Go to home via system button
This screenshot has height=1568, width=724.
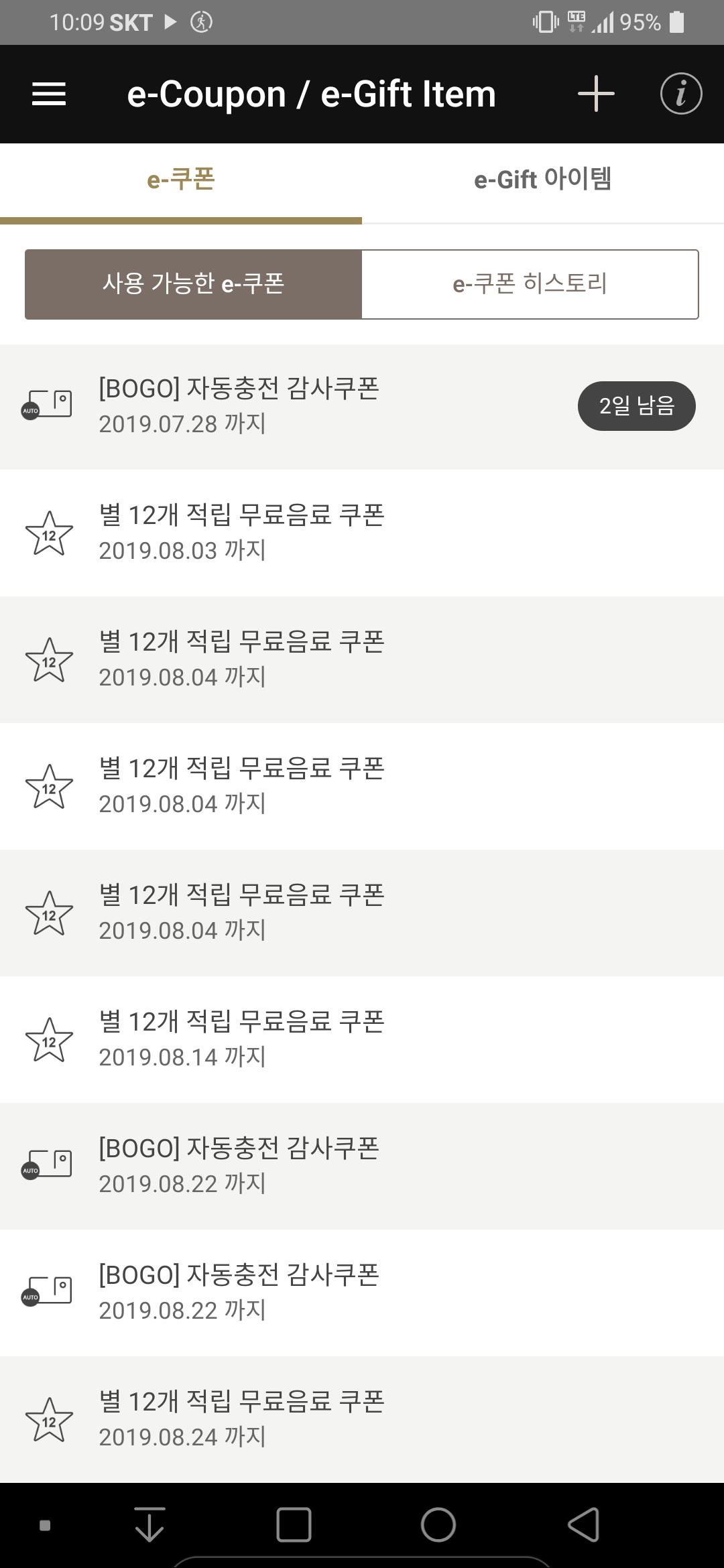[x=438, y=1525]
